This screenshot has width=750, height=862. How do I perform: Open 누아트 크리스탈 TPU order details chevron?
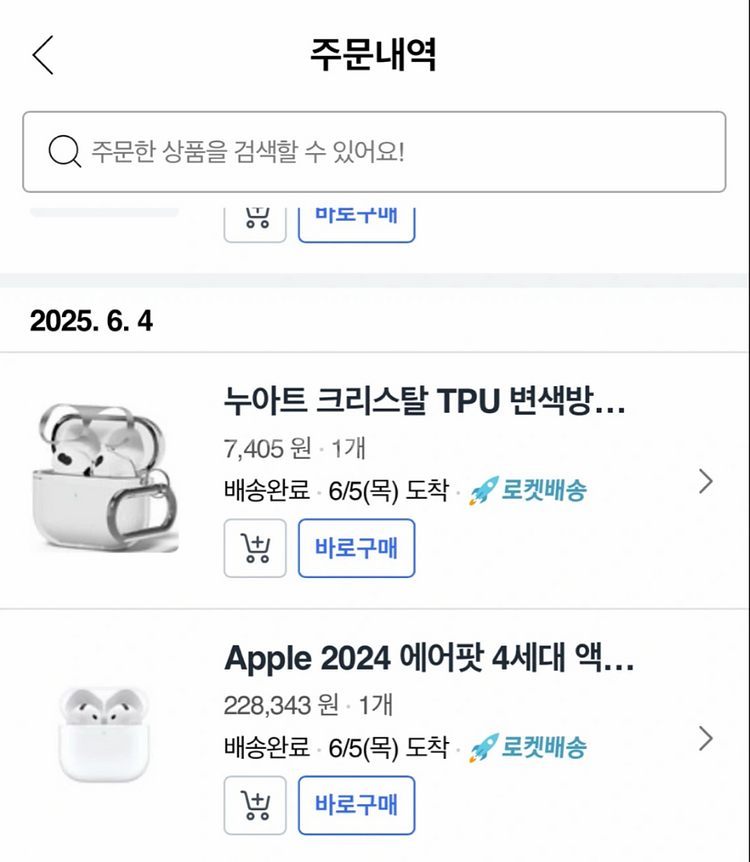click(x=706, y=482)
